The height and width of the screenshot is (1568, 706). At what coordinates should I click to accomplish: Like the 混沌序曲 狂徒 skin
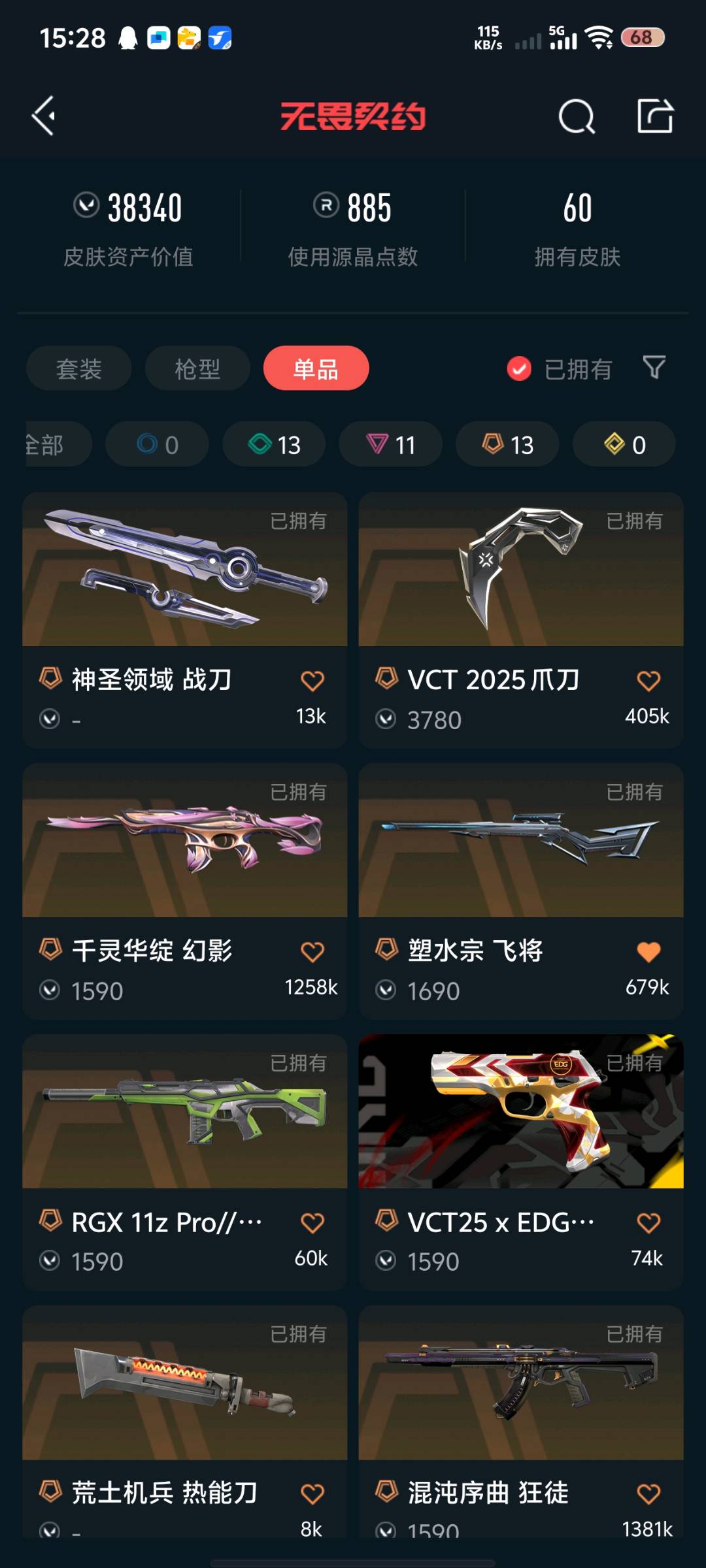click(648, 1494)
